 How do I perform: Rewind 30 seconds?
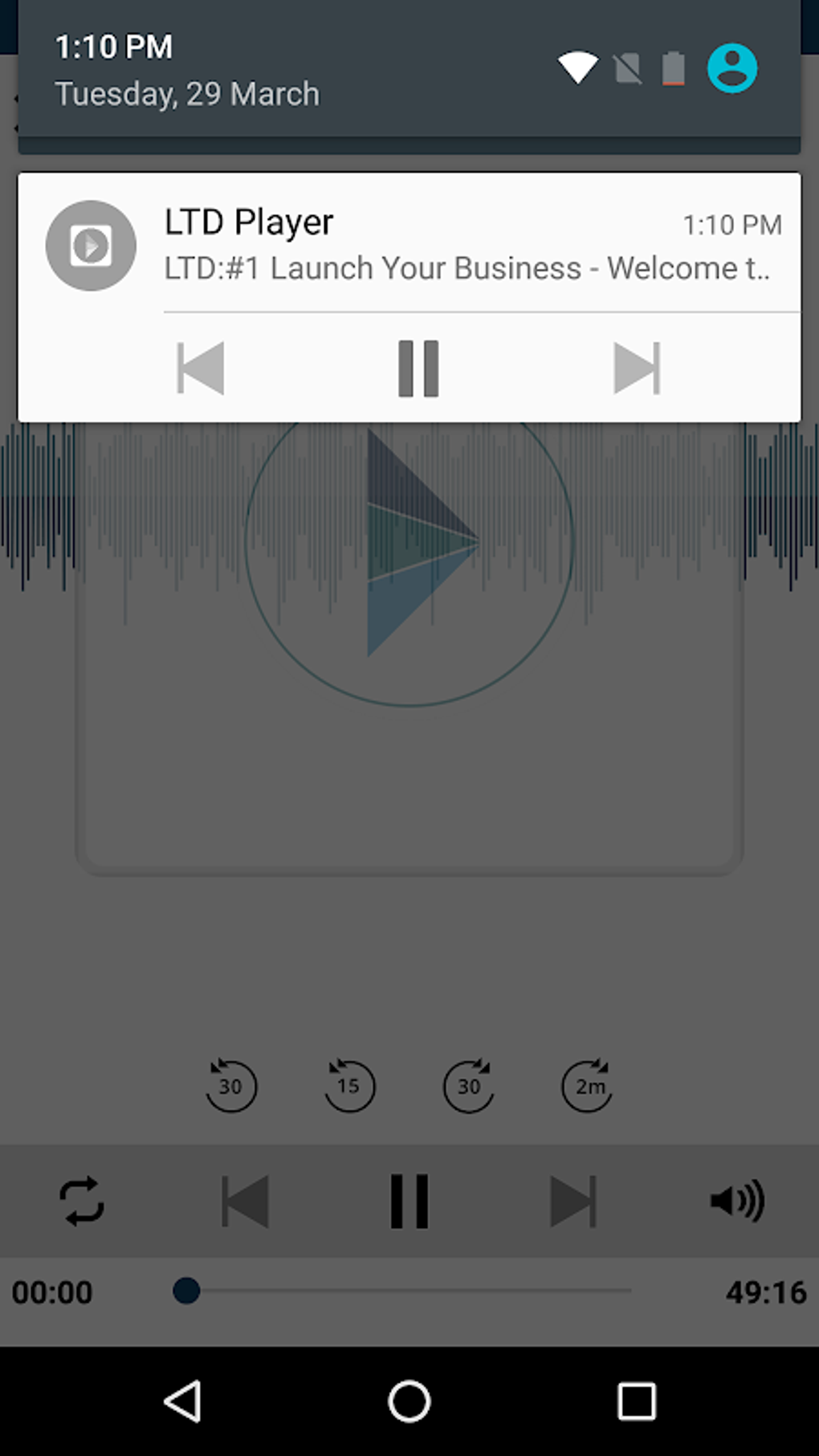pos(230,1085)
